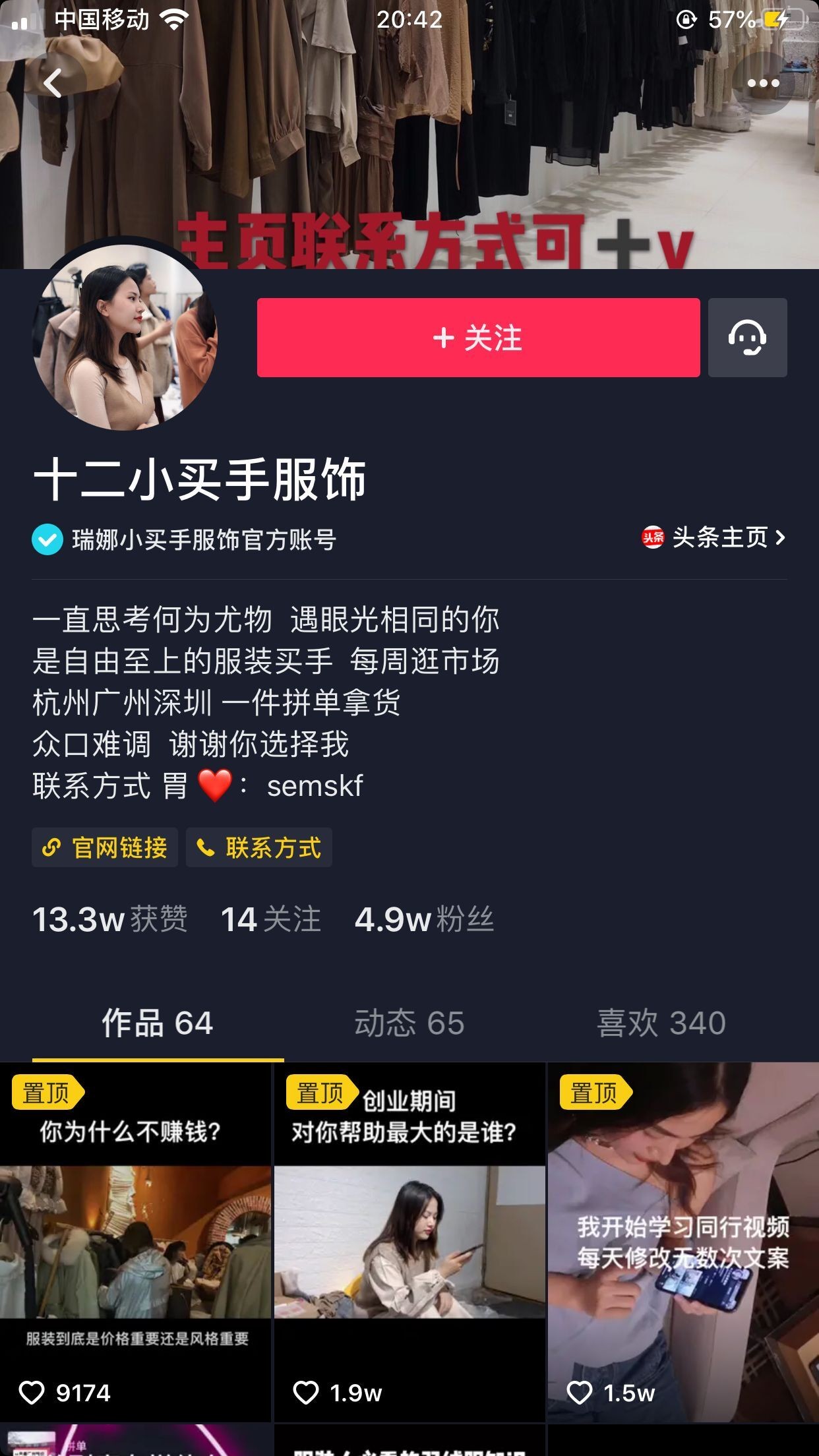Switch to the 喜欢 340 tab
This screenshot has height=1456, width=819.
tap(661, 1023)
